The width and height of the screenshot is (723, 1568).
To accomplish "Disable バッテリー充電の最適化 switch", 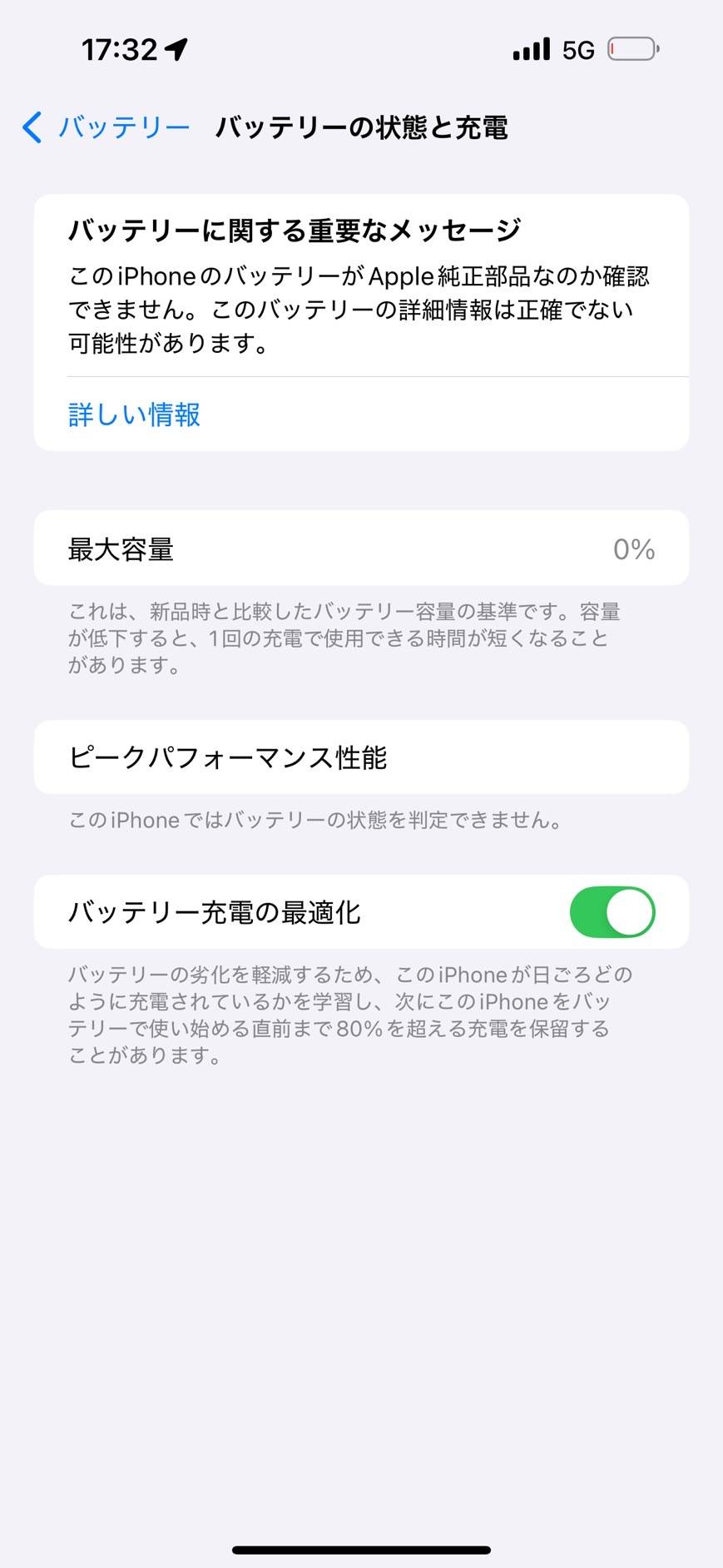I will [x=612, y=912].
